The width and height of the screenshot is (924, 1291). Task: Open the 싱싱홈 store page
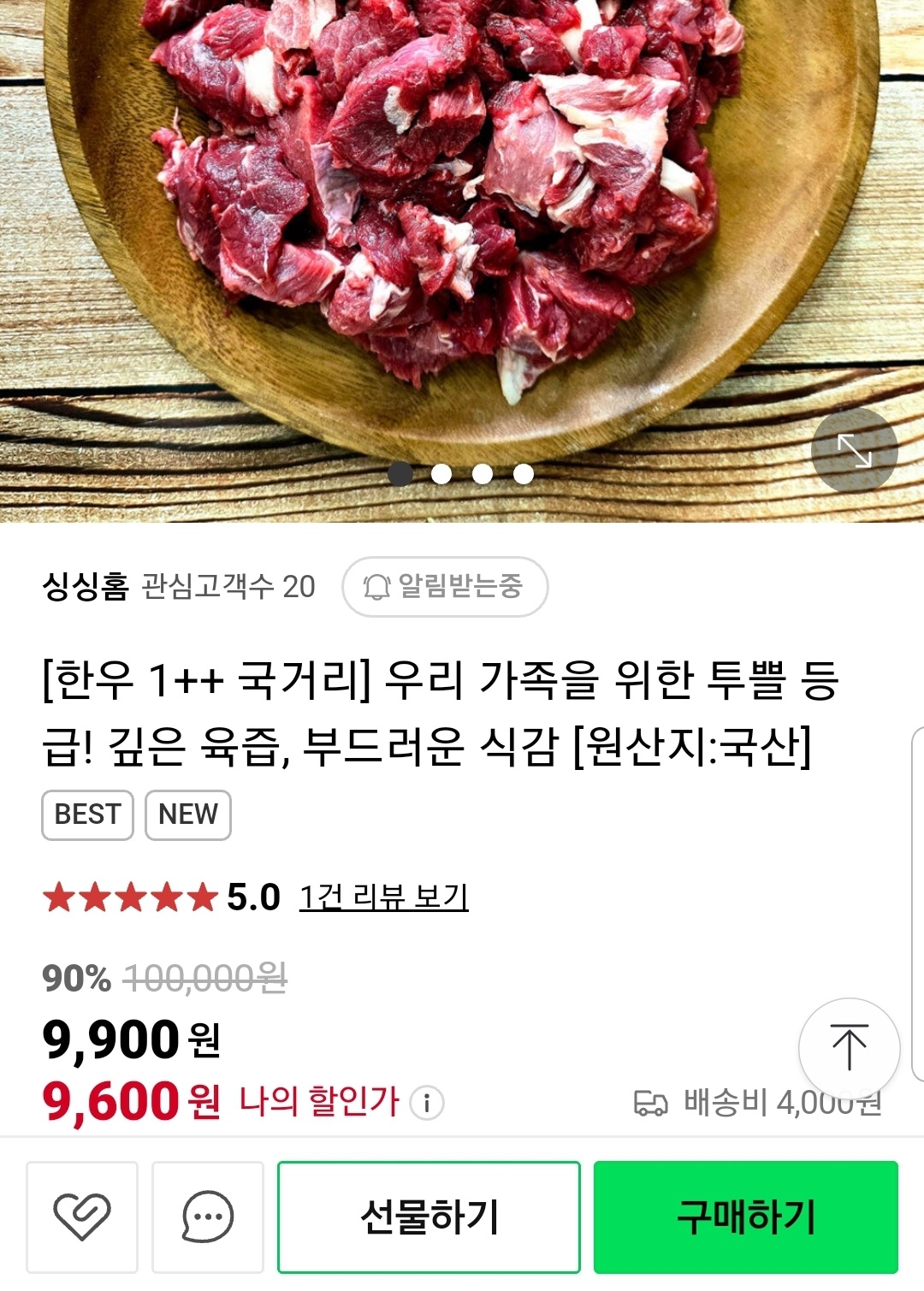pyautogui.click(x=86, y=587)
